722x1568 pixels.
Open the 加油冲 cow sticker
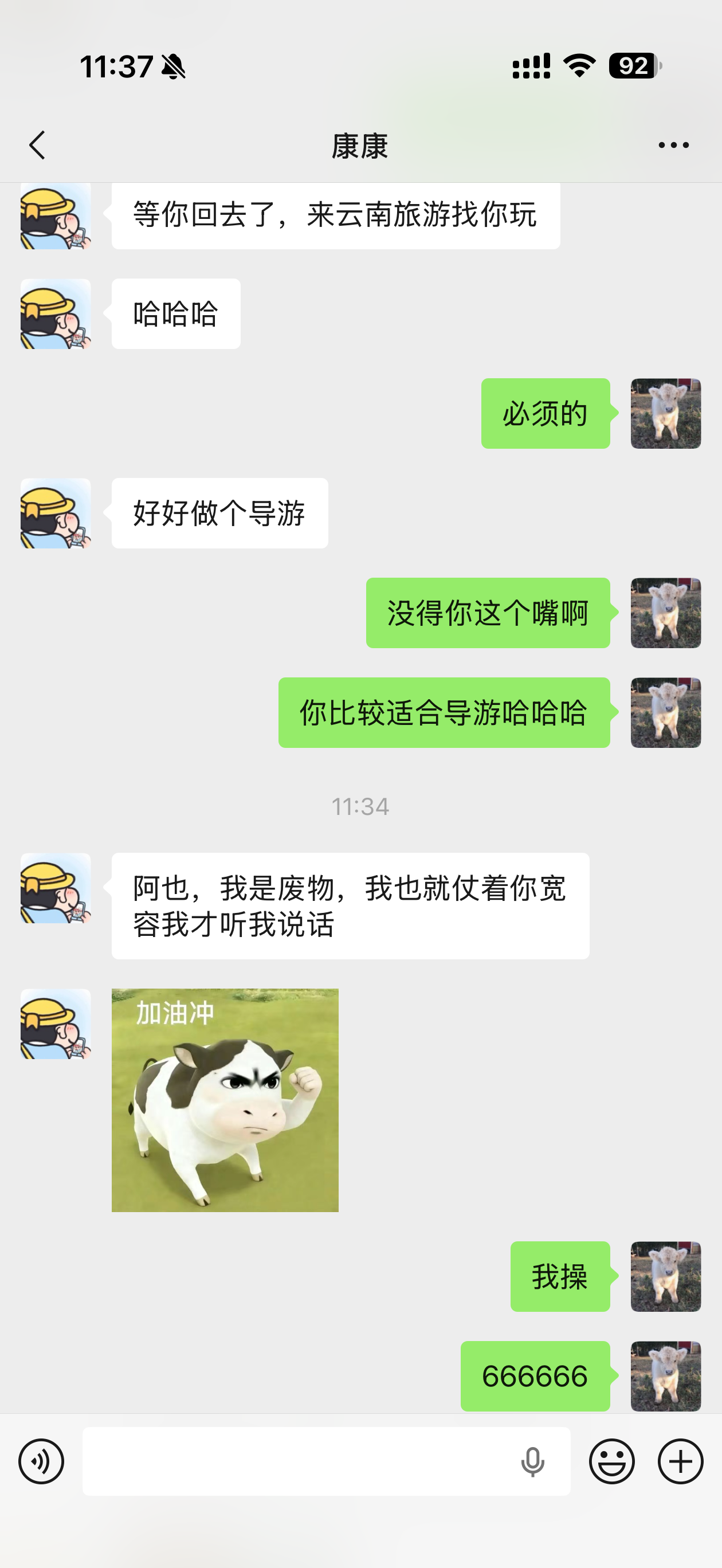[x=225, y=1100]
